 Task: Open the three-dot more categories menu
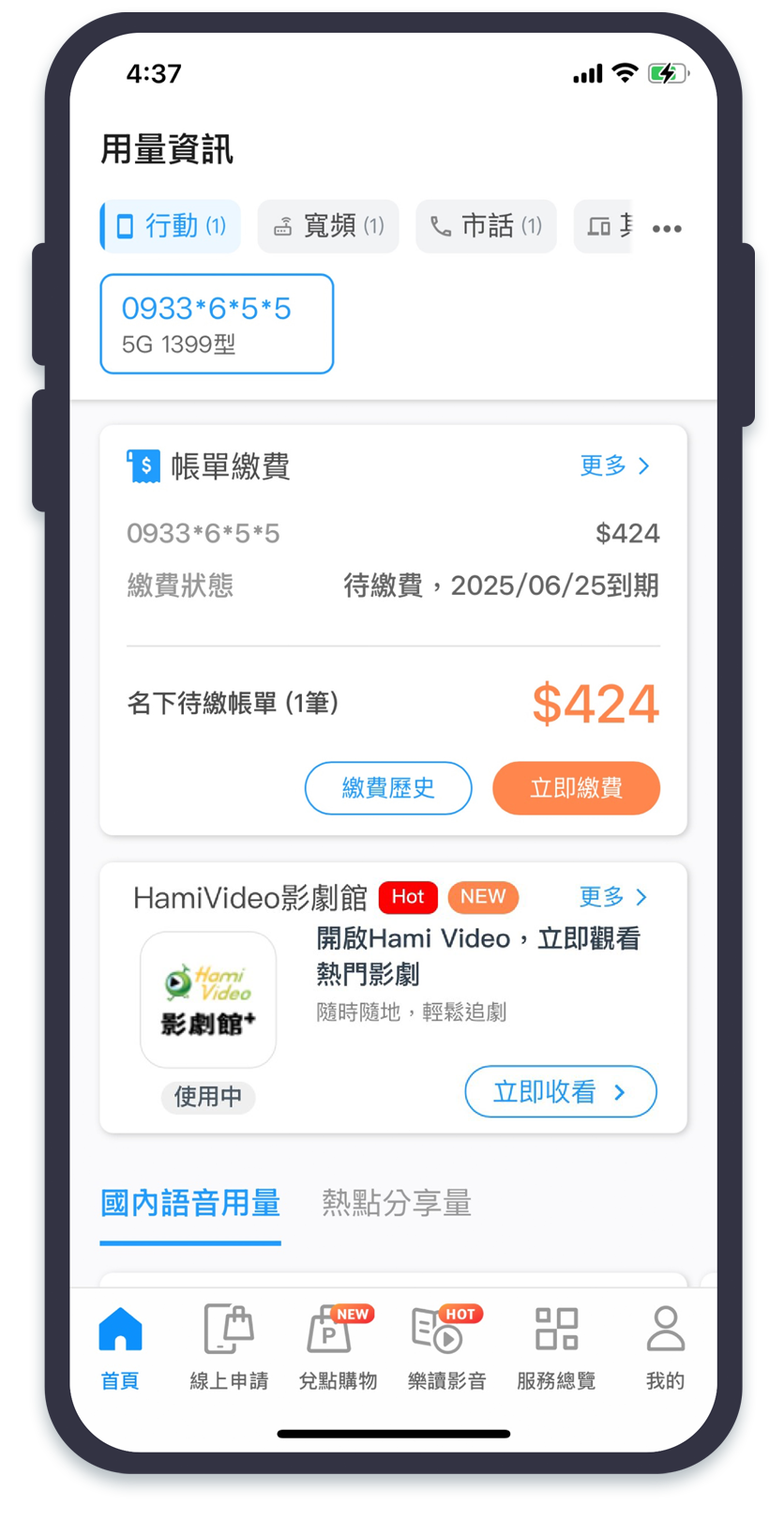(x=667, y=228)
